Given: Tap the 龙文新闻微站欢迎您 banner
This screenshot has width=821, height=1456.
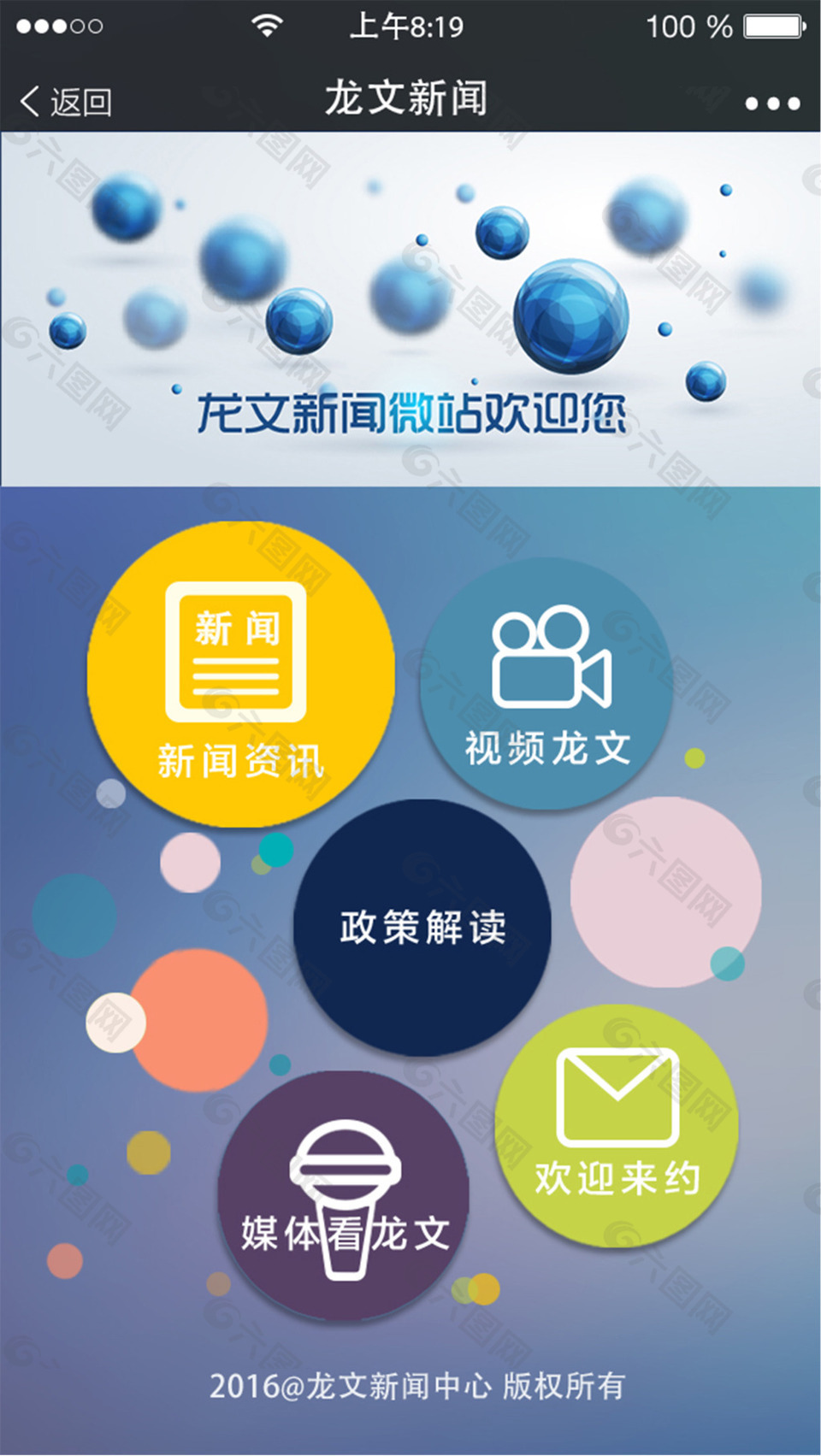Looking at the screenshot, I should [410, 309].
